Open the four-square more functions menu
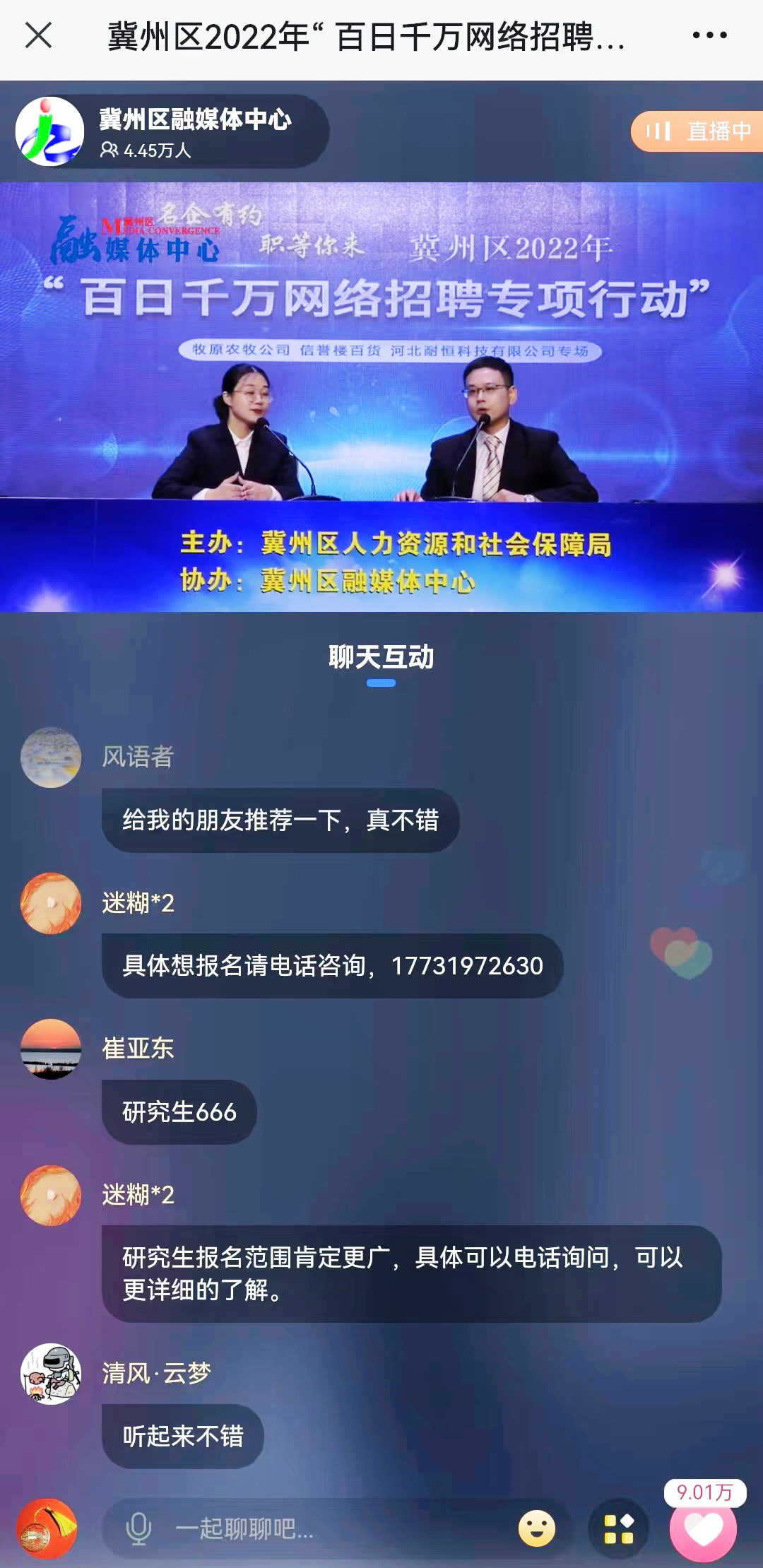 618,1528
